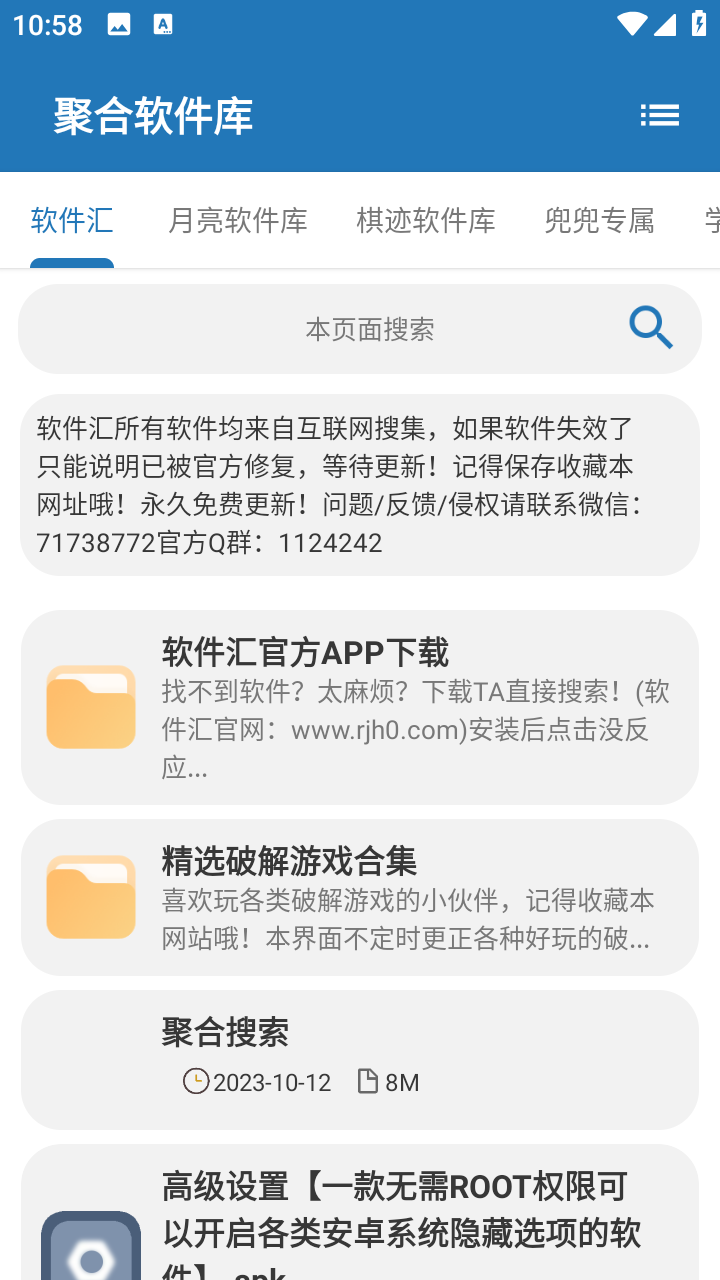Viewport: 720px width, 1280px height.
Task: Select the 软件汇 tab
Action: [72, 220]
